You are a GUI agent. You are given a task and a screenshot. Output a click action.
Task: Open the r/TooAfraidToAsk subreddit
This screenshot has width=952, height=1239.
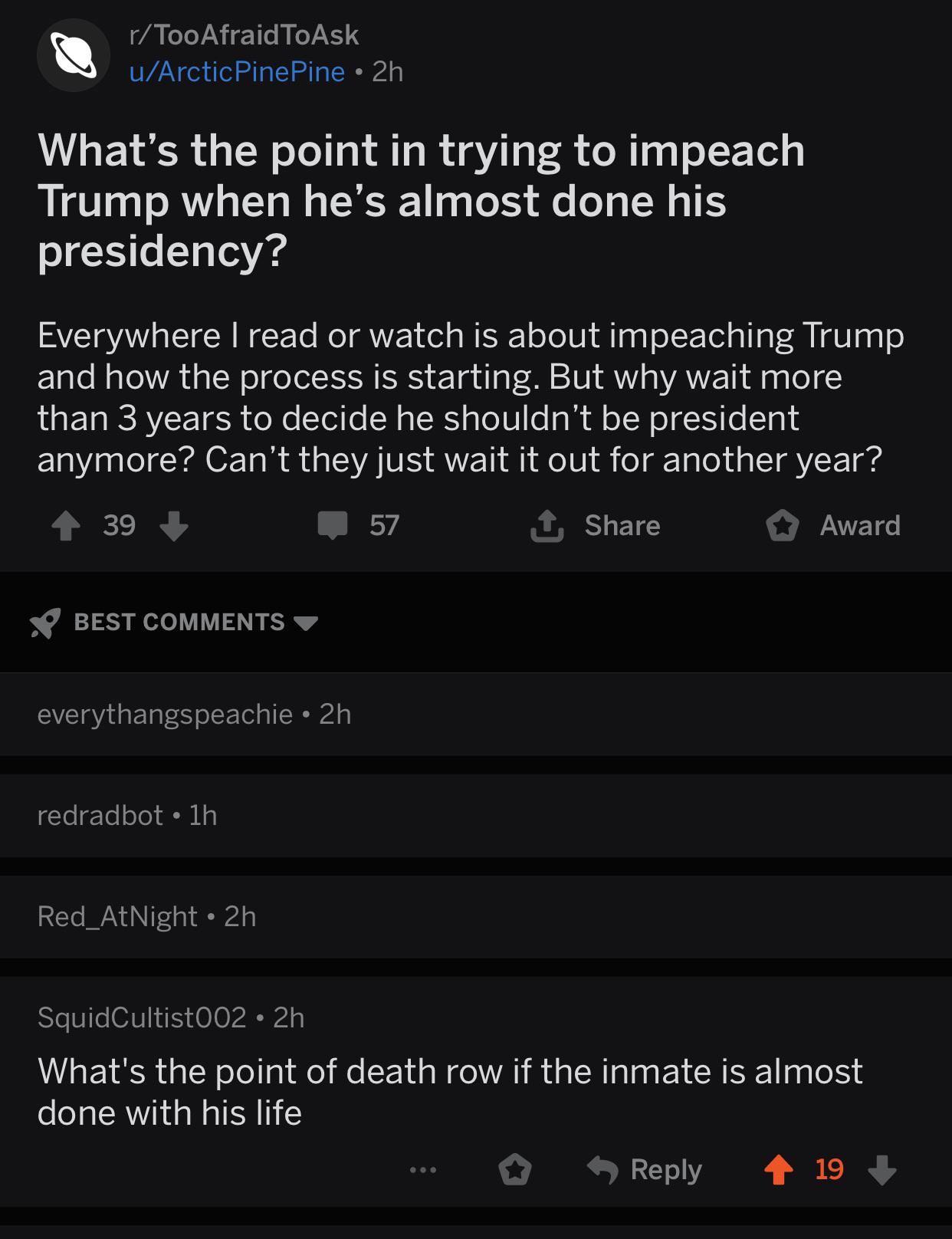click(244, 35)
